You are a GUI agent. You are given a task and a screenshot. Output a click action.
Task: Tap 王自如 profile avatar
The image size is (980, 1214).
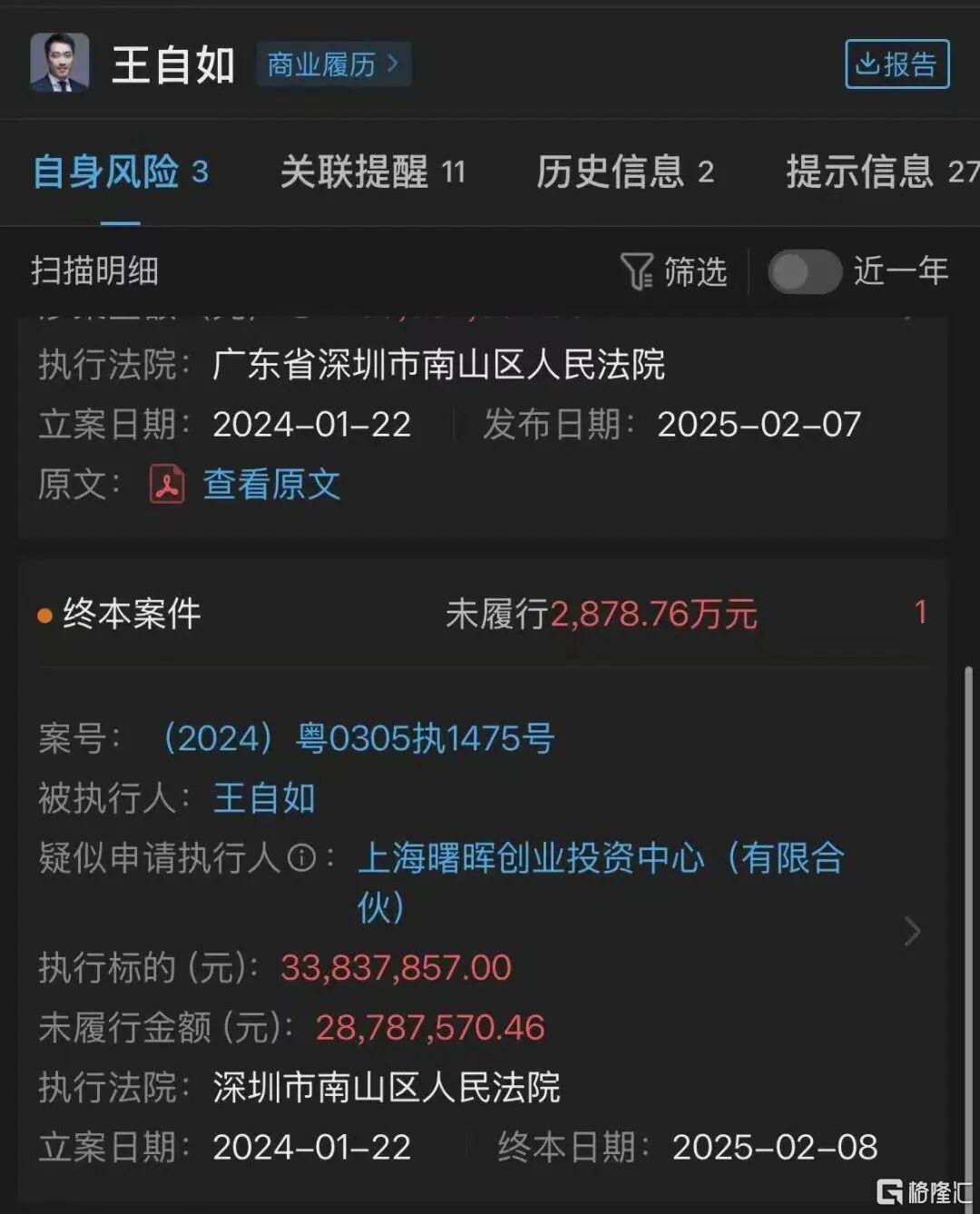click(x=60, y=63)
